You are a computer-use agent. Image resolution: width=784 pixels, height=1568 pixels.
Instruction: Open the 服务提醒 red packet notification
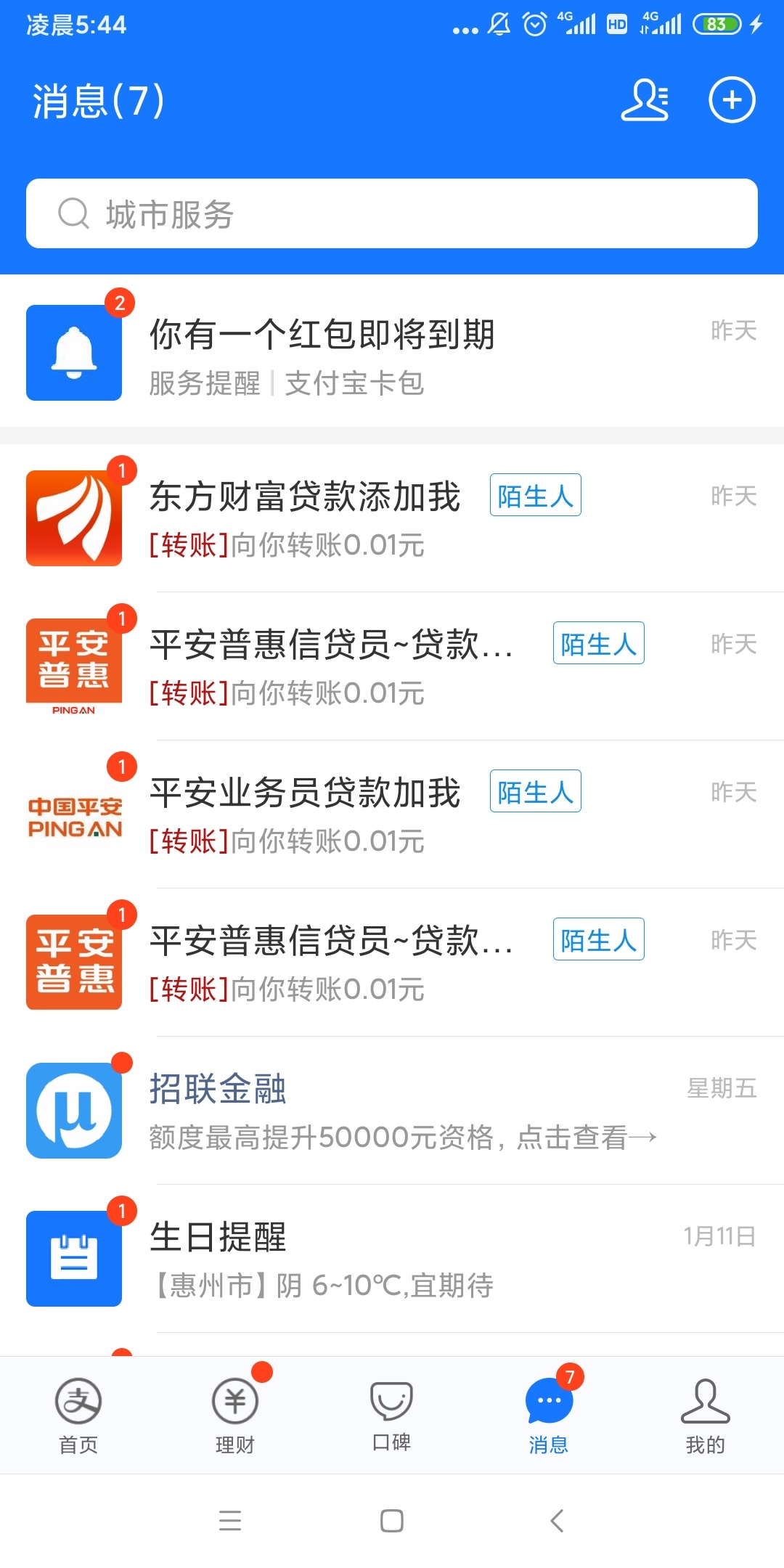(392, 351)
